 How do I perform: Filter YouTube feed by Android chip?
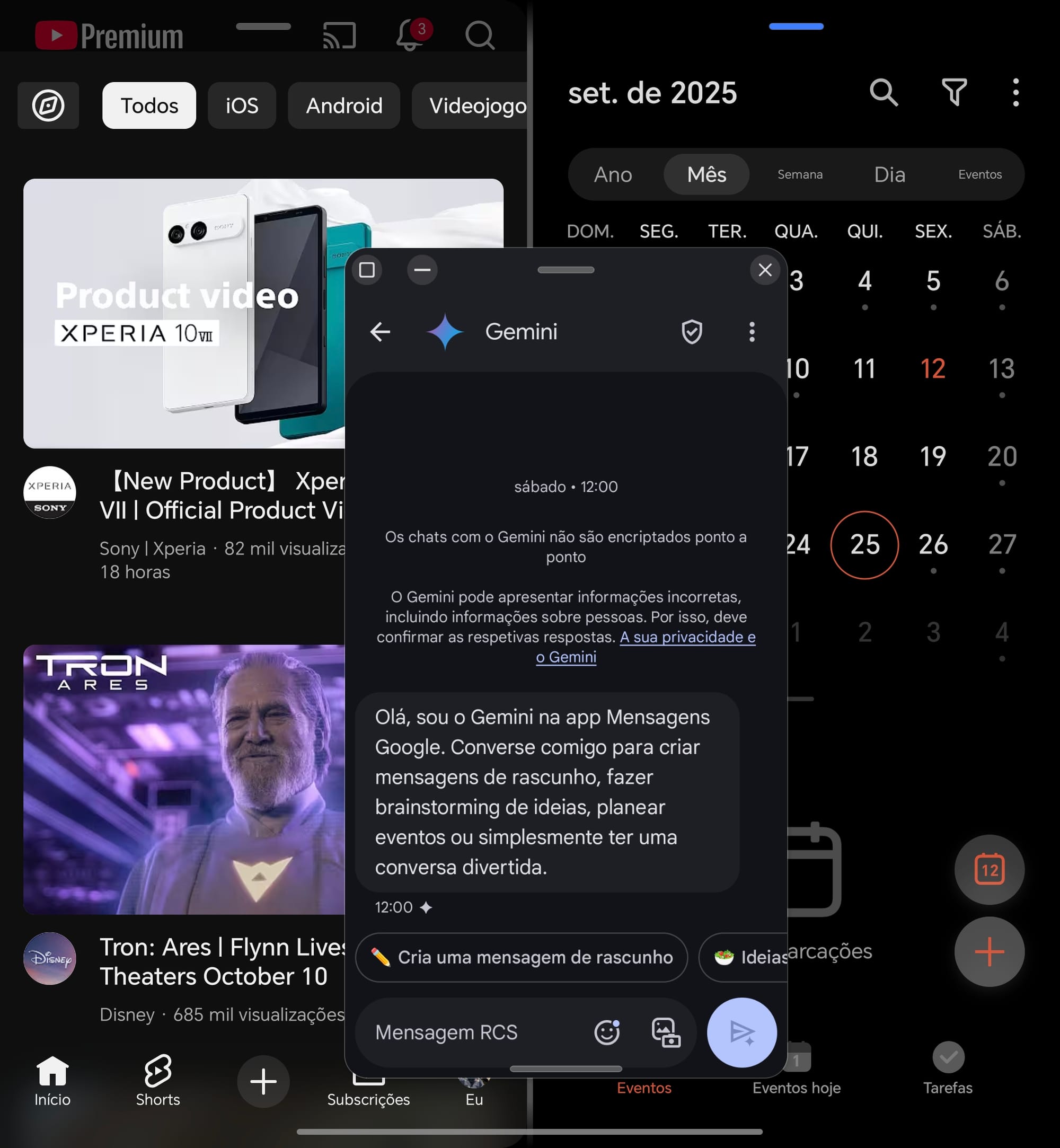[343, 105]
